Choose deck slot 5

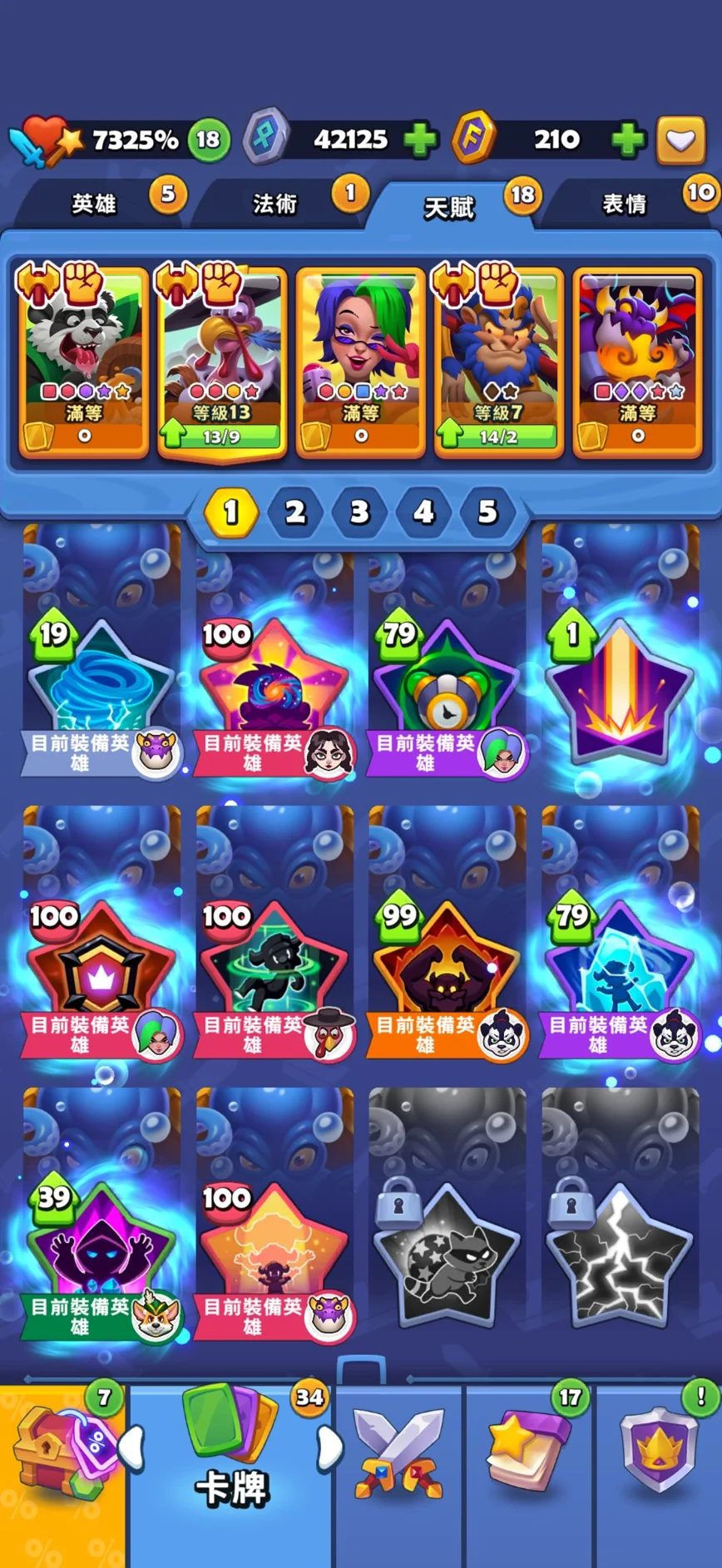click(487, 512)
